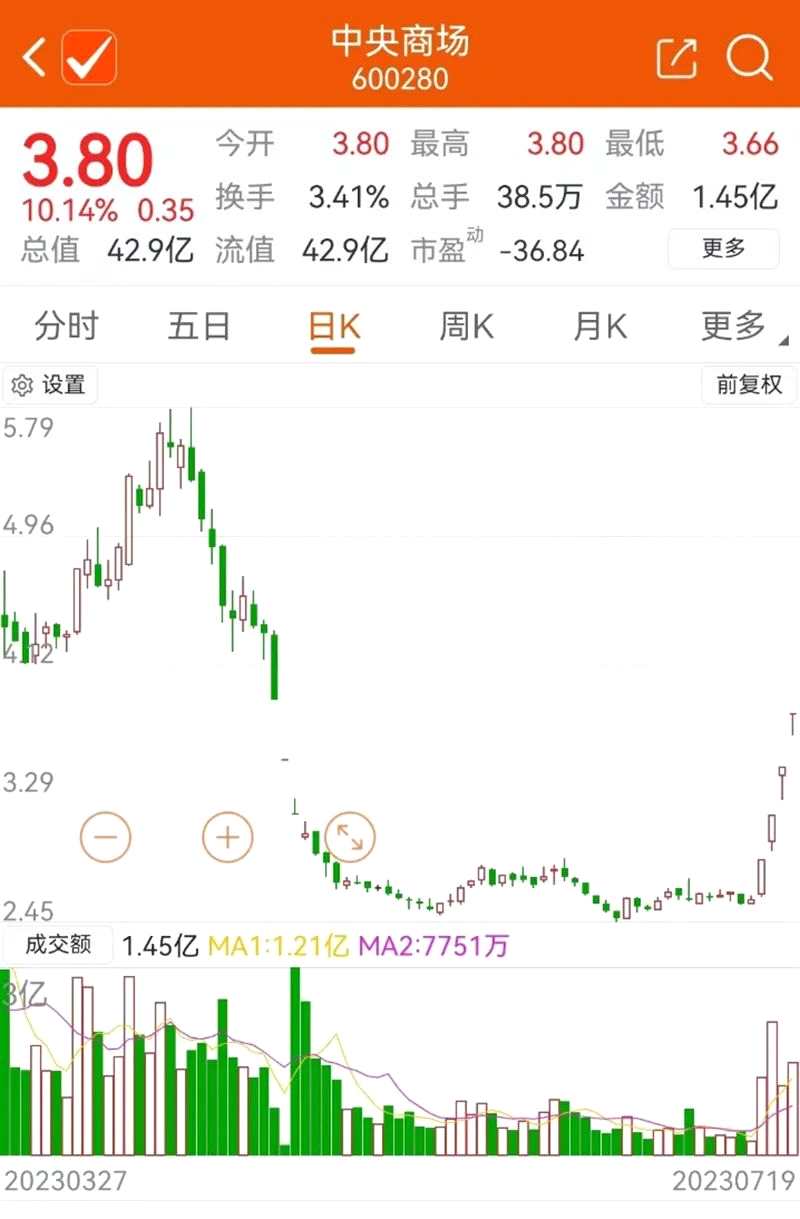
Task: Tap 更多 button for more quote data
Action: [723, 248]
